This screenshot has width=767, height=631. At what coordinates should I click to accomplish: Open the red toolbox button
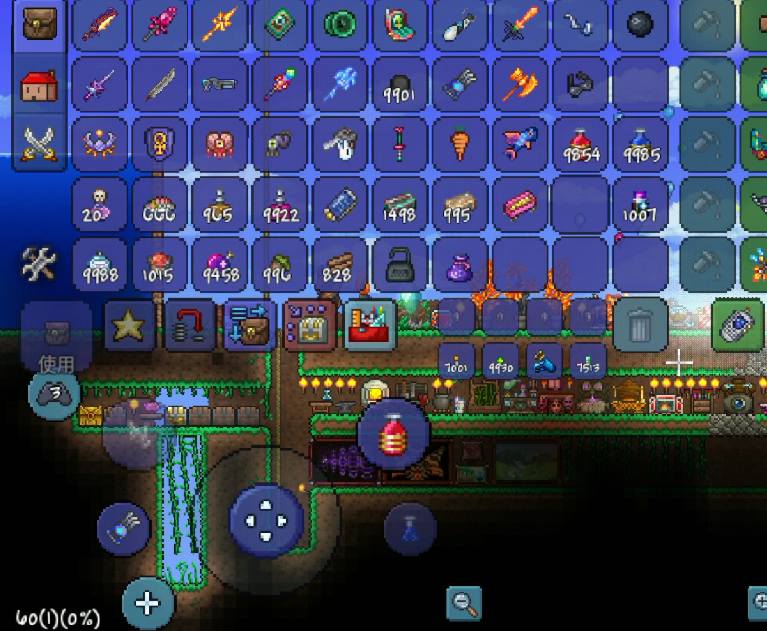click(370, 326)
